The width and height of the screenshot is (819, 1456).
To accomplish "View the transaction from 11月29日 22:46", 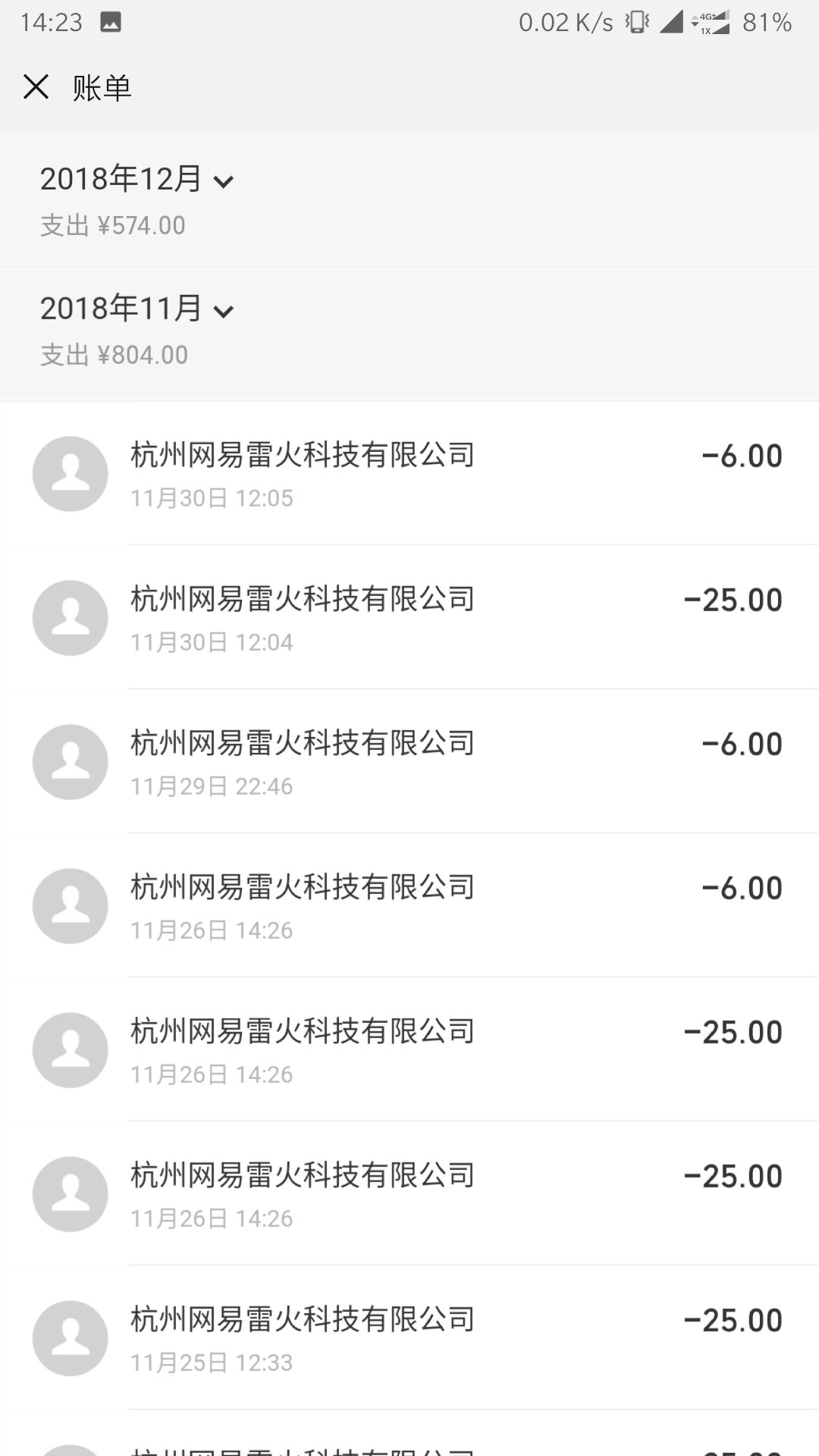I will click(409, 761).
